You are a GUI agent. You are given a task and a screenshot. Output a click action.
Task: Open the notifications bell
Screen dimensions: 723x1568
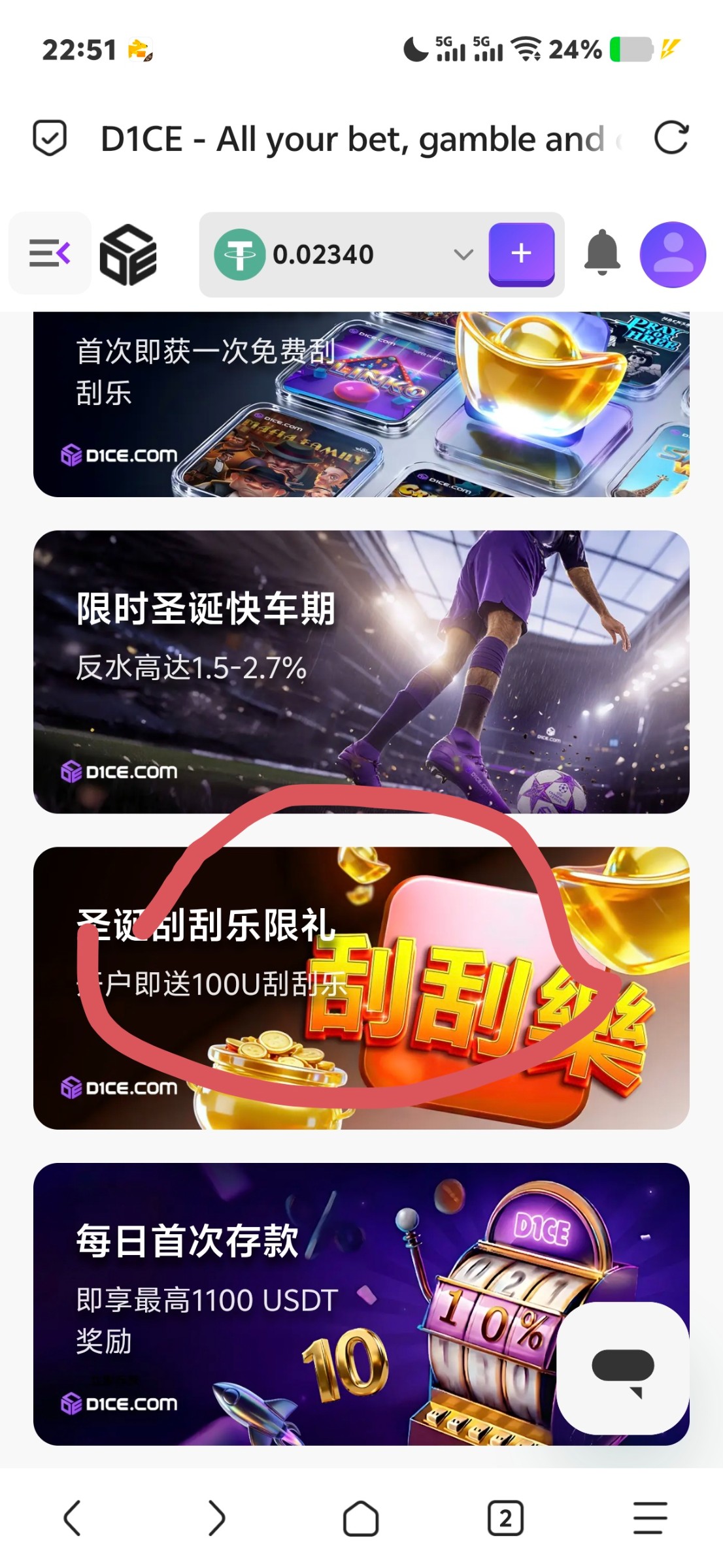tap(602, 253)
